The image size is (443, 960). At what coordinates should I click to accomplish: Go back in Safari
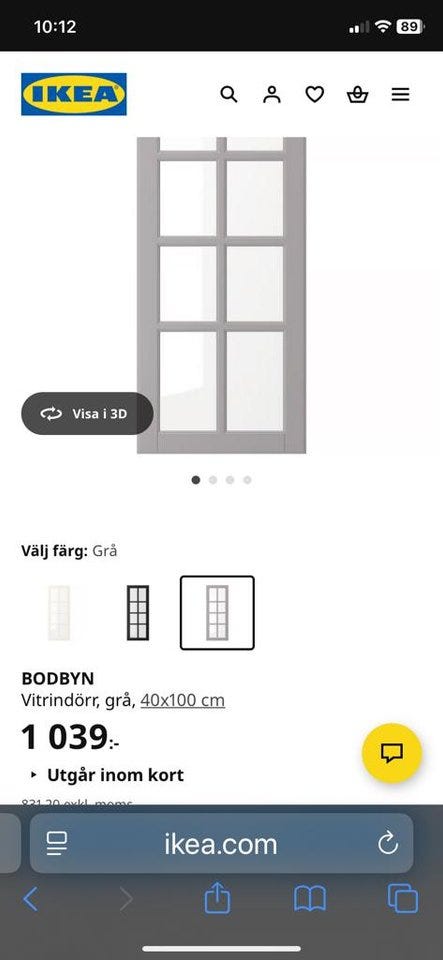[x=30, y=899]
